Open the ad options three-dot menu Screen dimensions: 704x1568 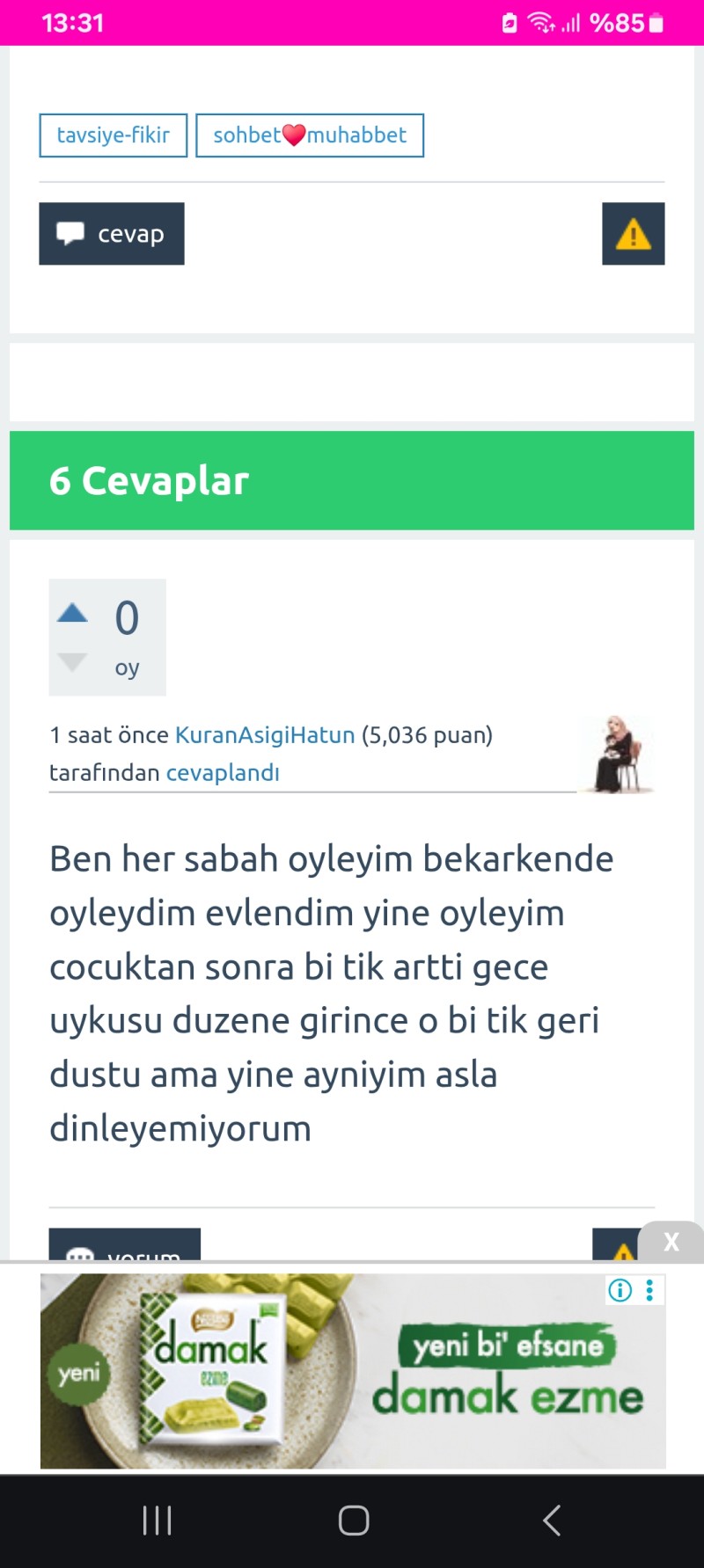click(649, 1290)
